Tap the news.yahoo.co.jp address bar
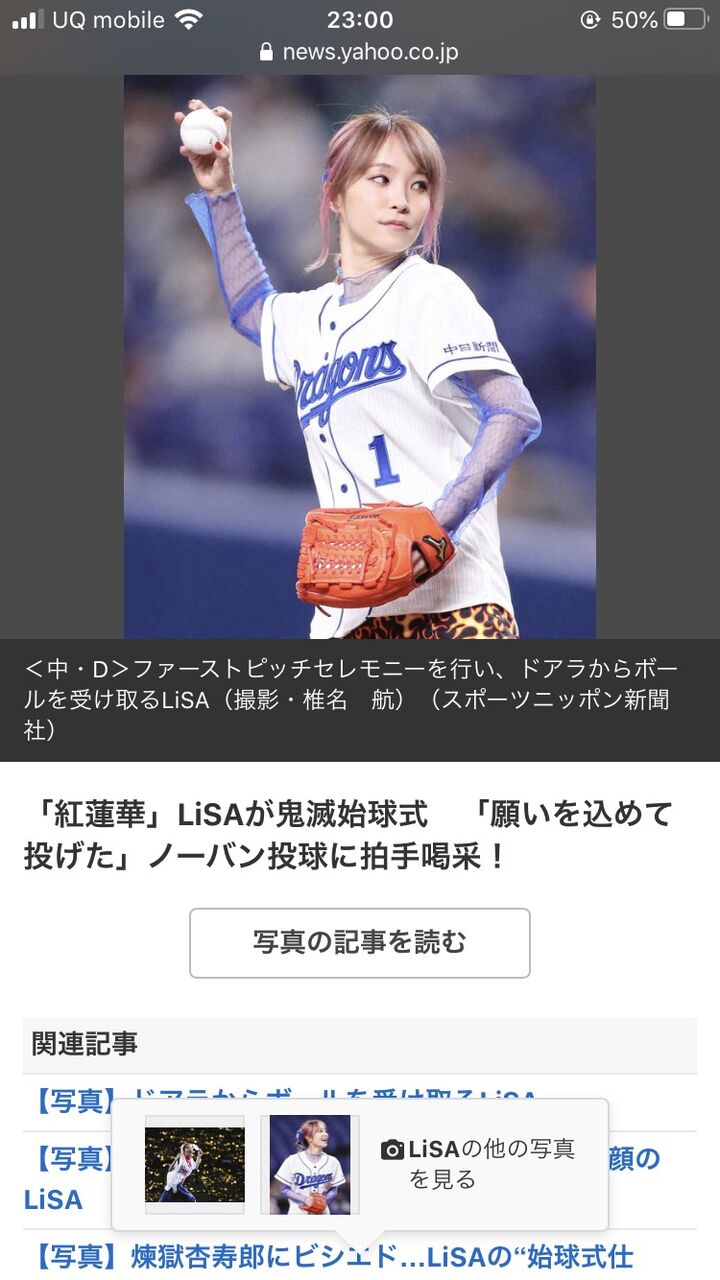The height and width of the screenshot is (1280, 720). coord(359,52)
